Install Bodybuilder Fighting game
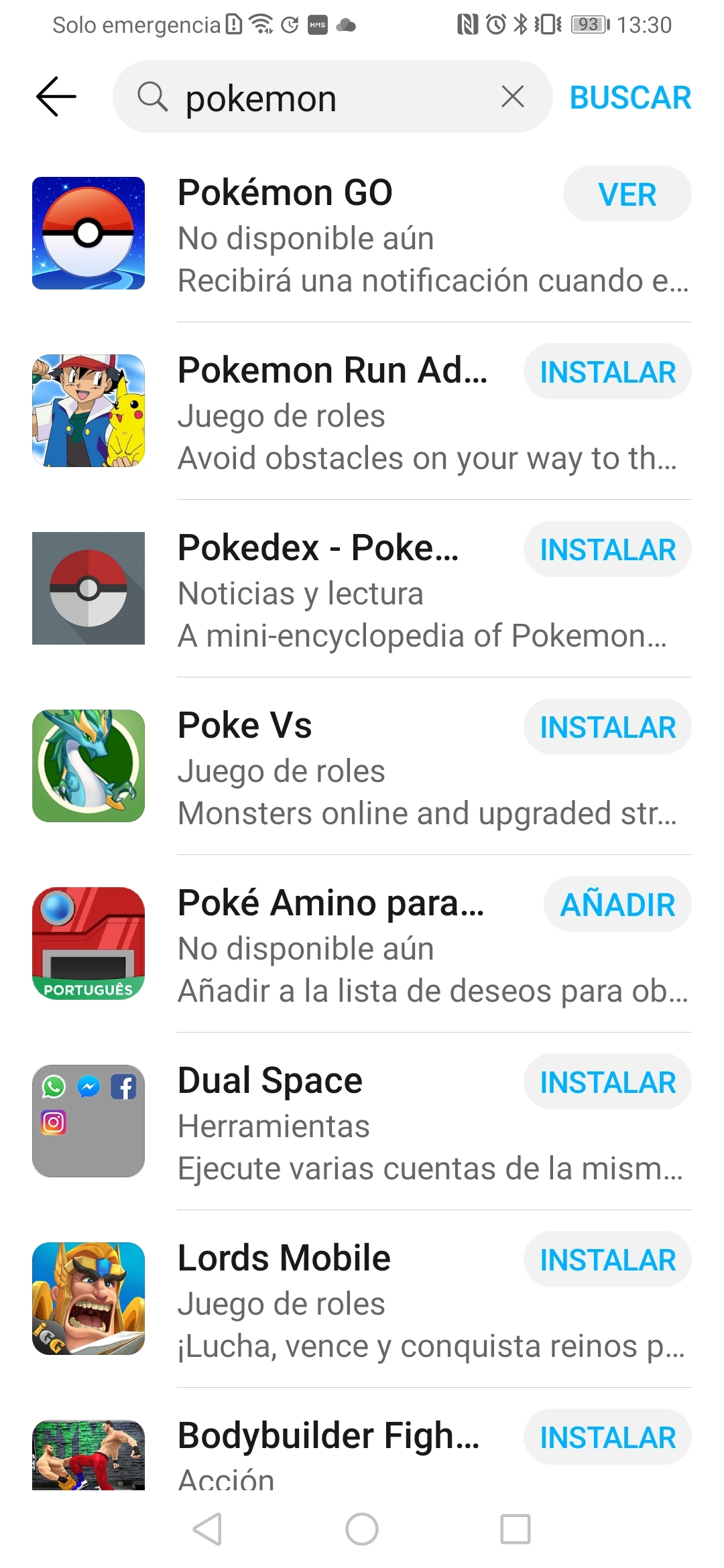 tap(607, 1437)
